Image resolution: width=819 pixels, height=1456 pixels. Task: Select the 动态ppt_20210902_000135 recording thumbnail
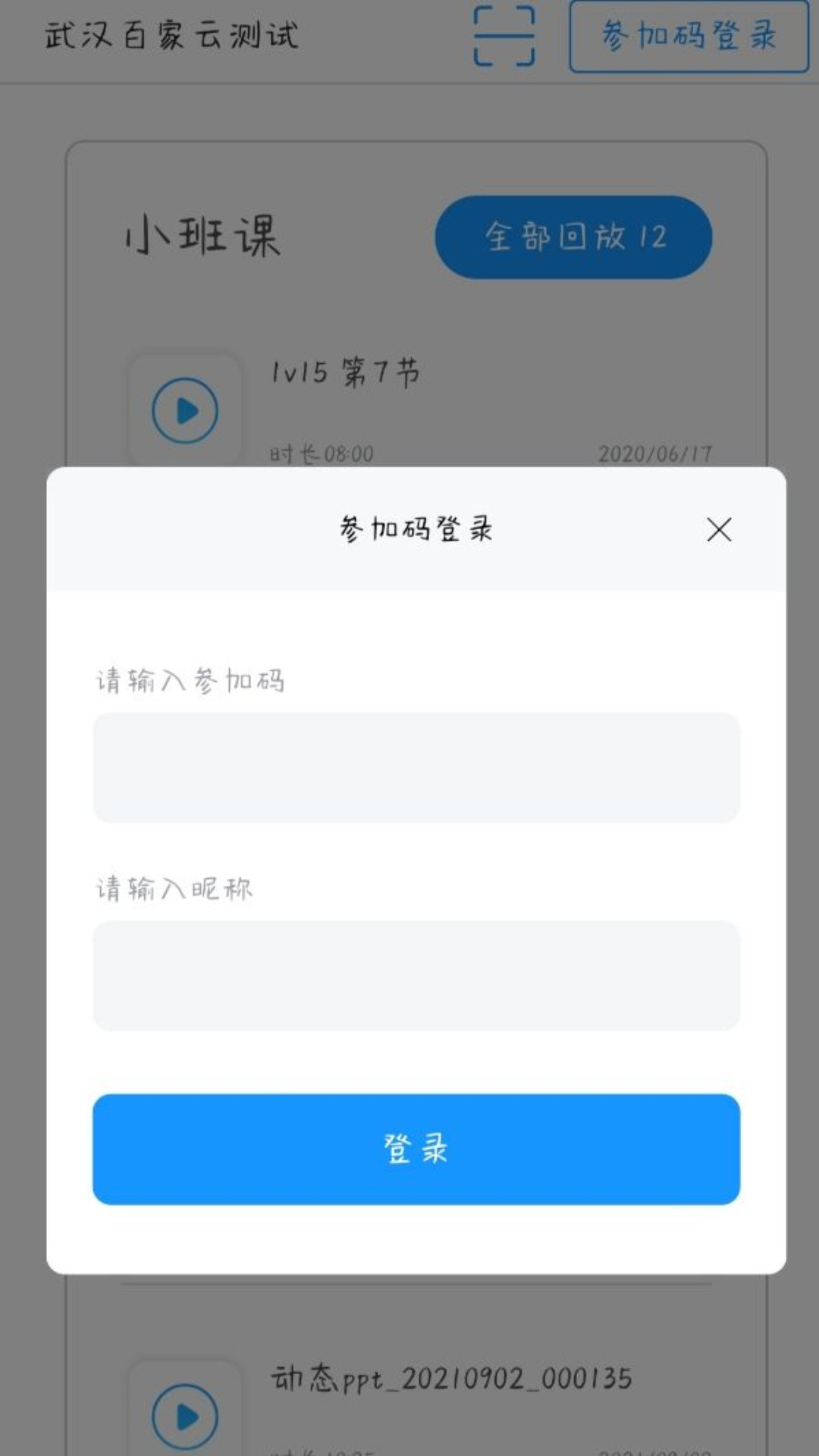point(184,1417)
